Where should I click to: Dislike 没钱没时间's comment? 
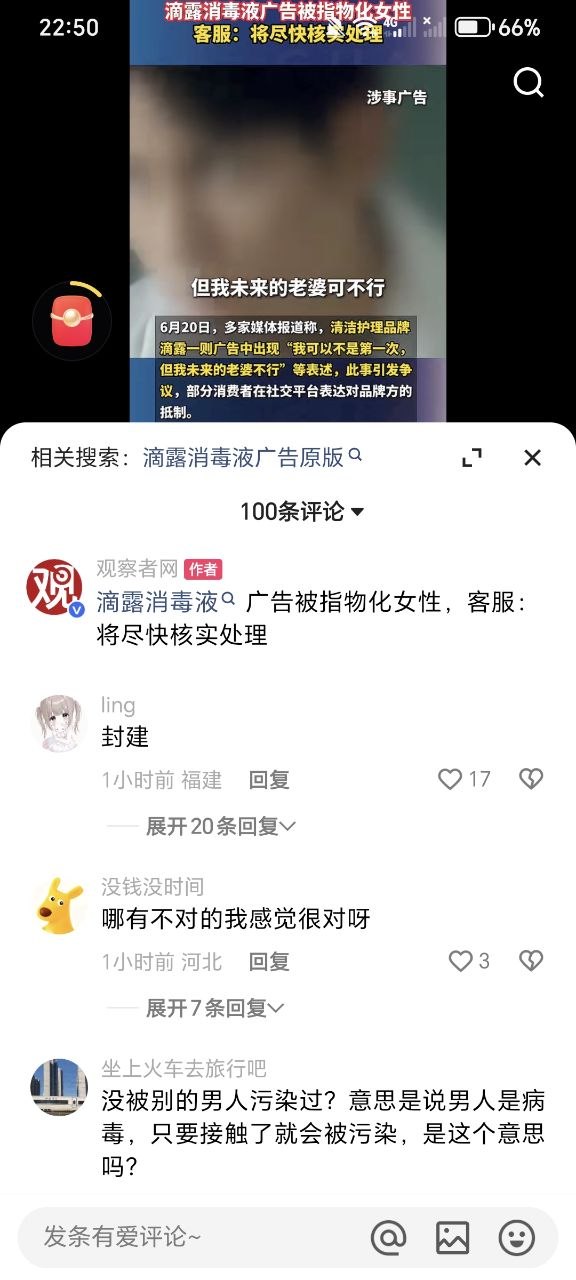point(531,961)
